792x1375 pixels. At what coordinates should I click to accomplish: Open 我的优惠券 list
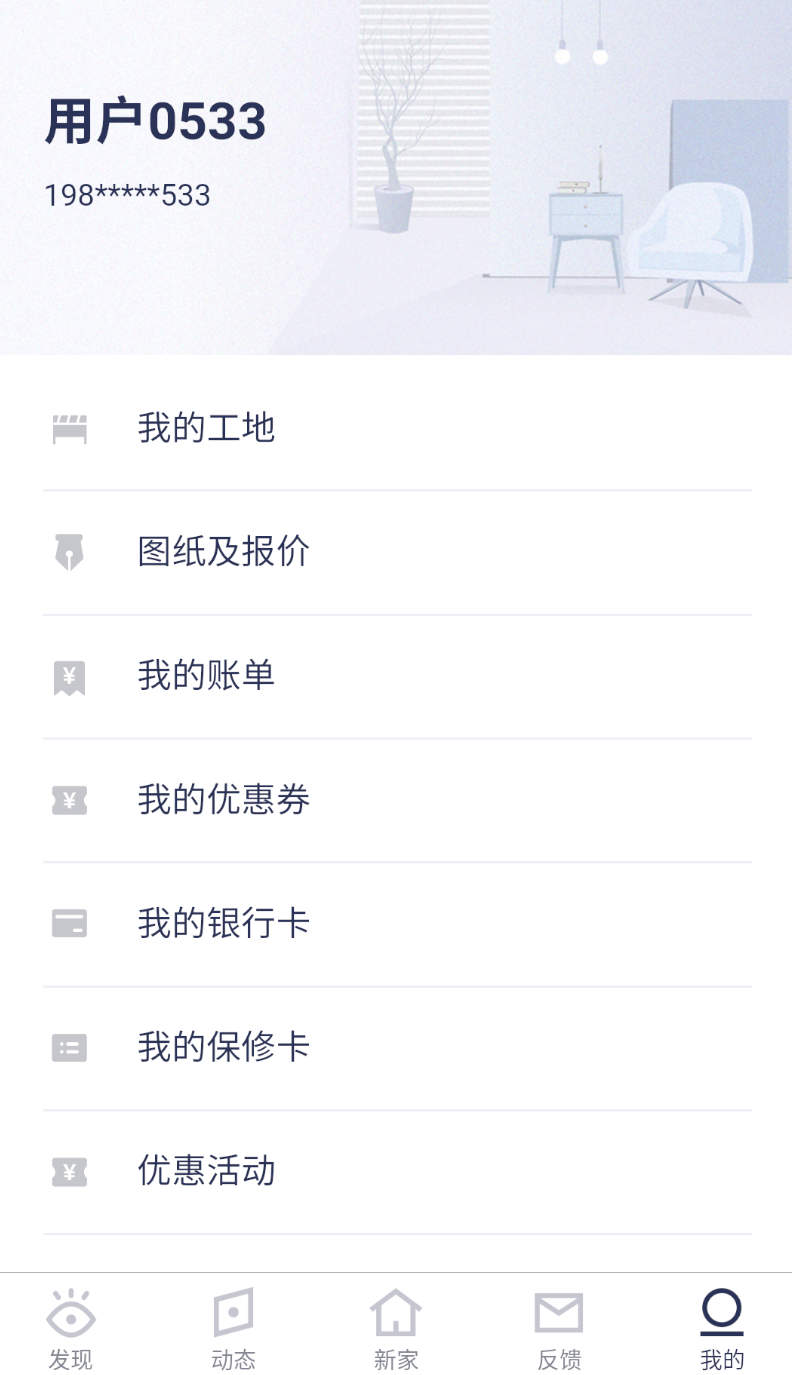(396, 801)
